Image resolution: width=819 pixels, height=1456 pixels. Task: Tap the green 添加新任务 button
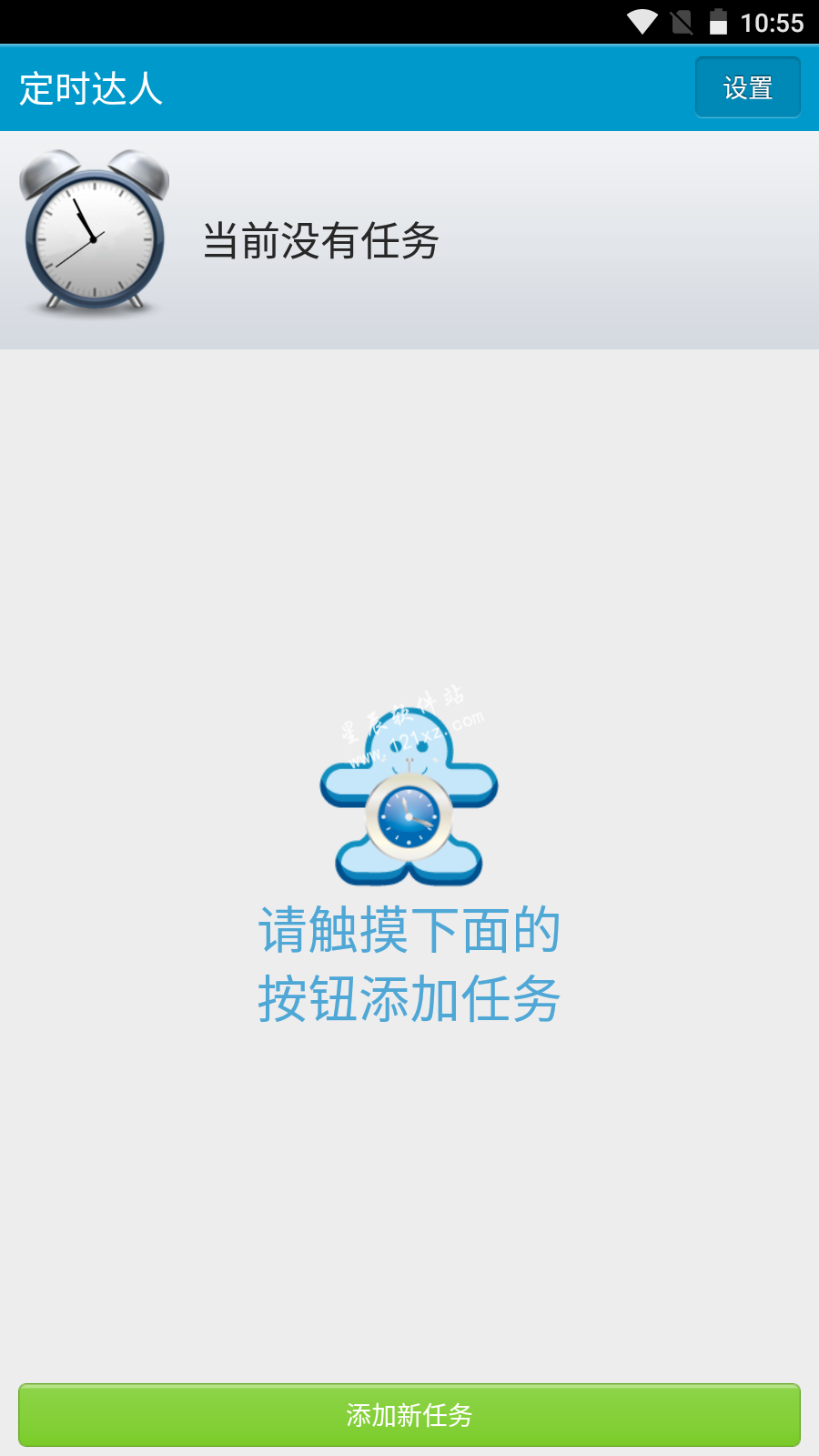pyautogui.click(x=409, y=1415)
